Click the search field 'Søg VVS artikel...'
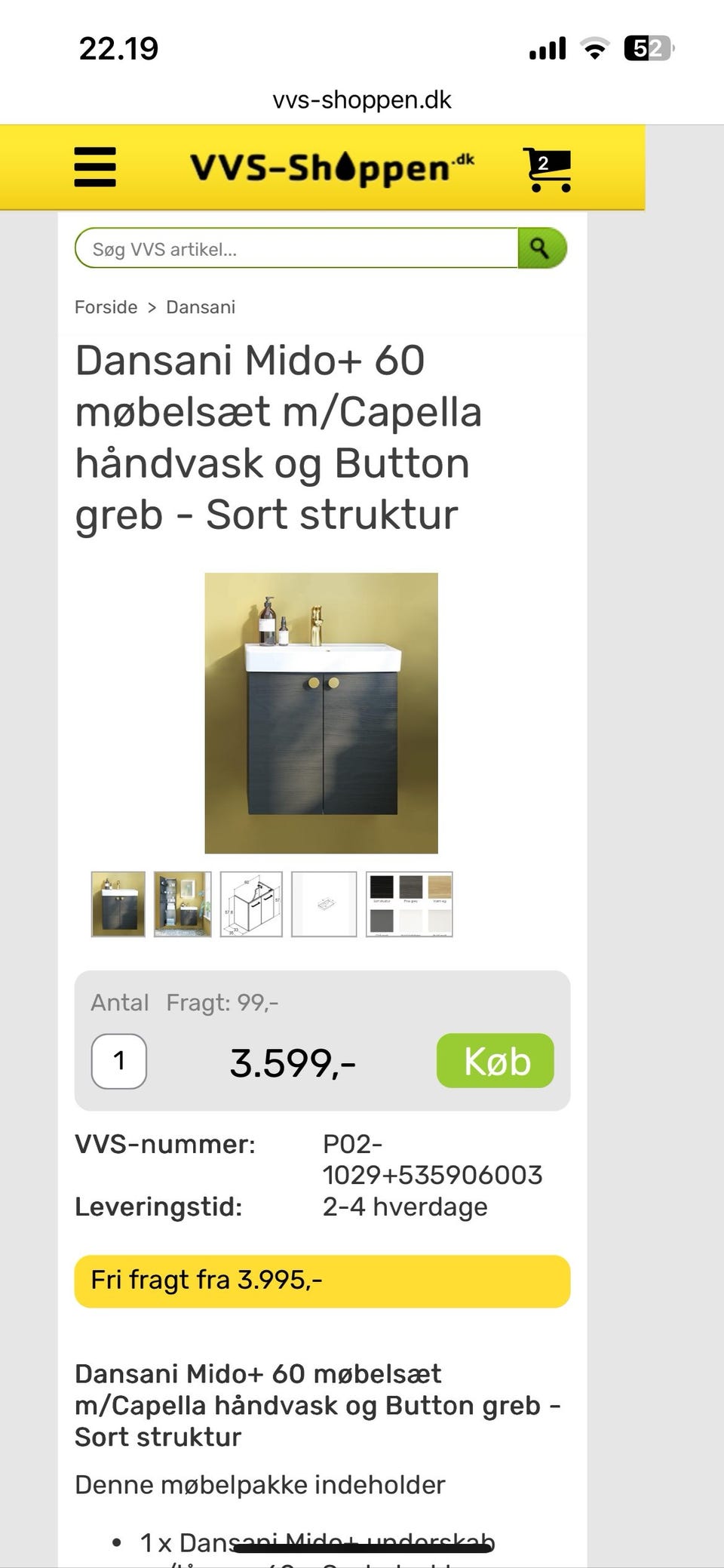The height and width of the screenshot is (1568, 724). tap(294, 249)
